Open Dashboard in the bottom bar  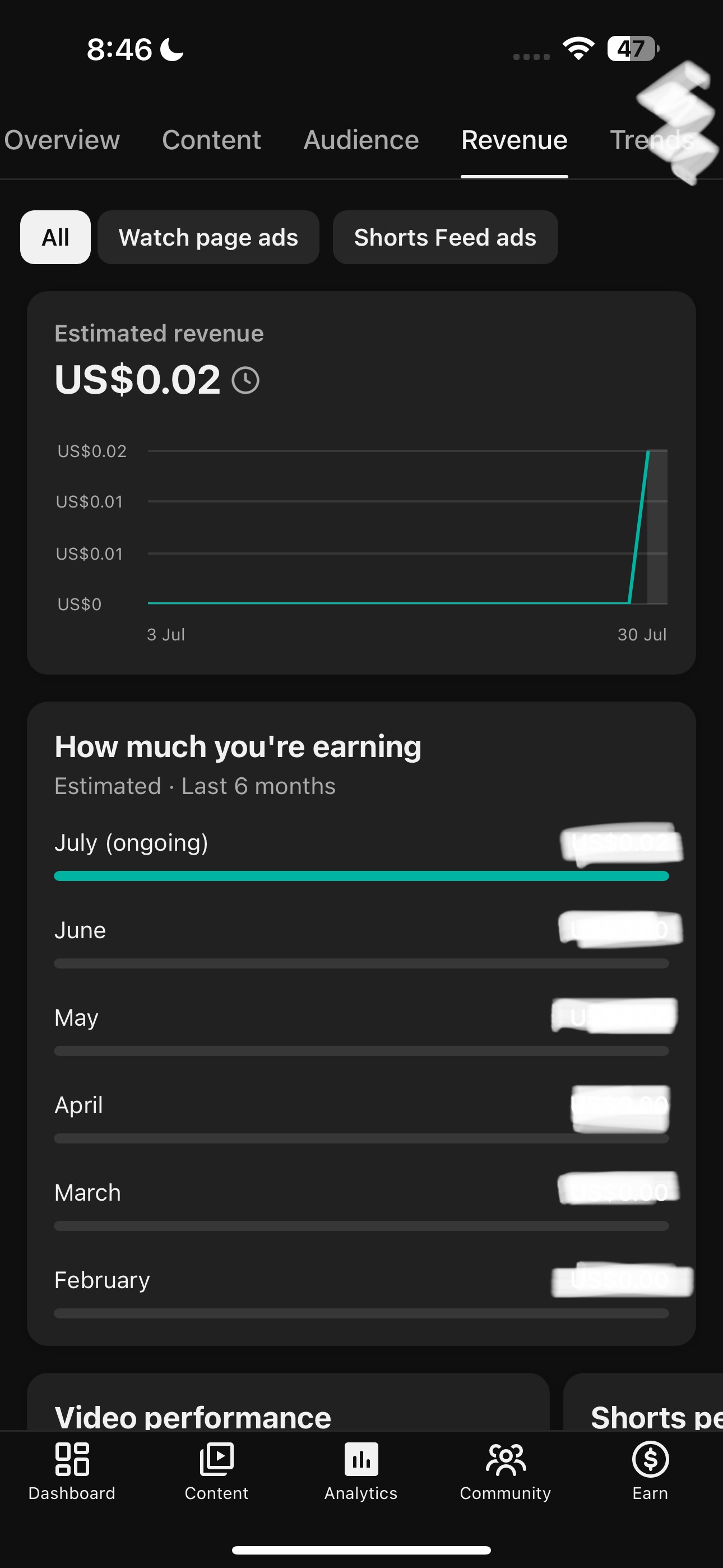[x=72, y=1470]
